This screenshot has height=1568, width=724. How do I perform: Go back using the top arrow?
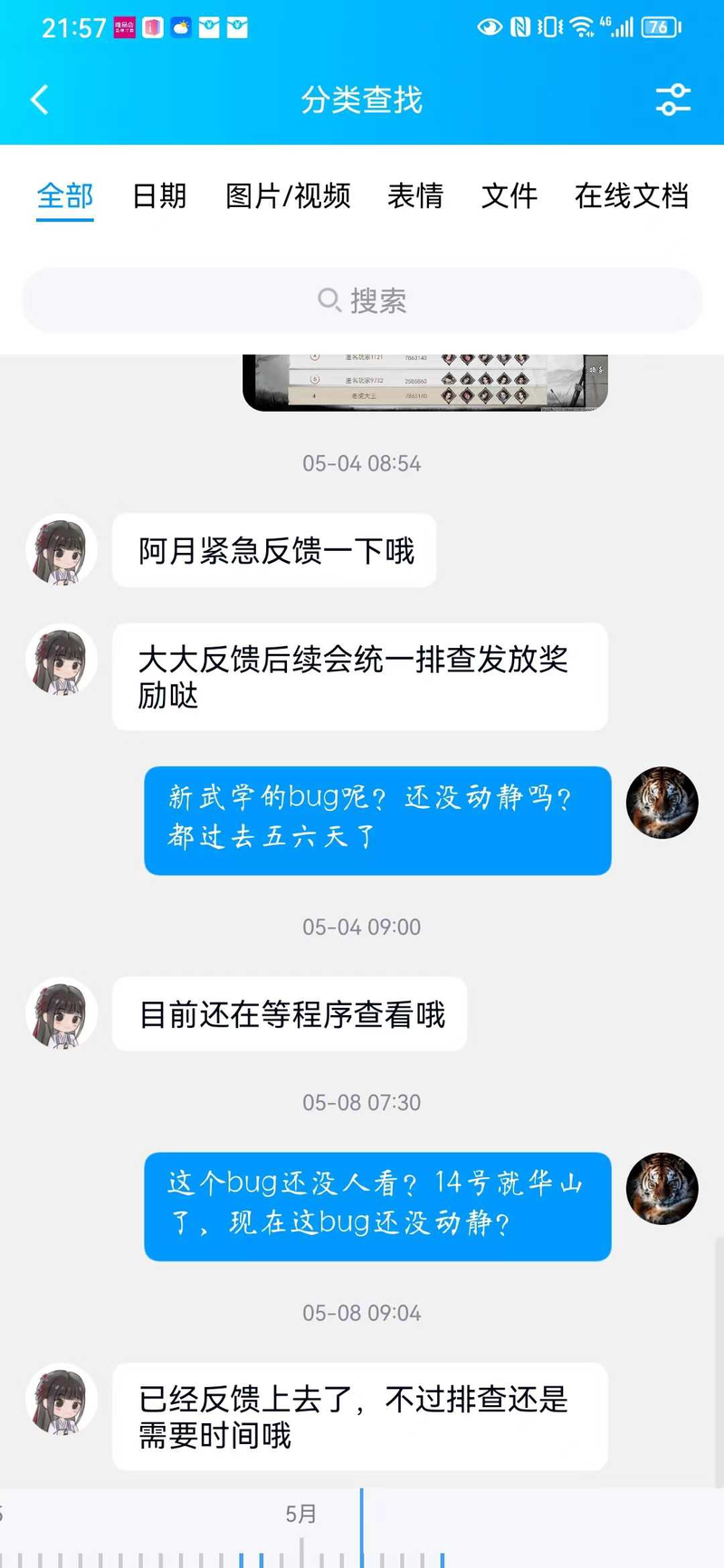40,100
